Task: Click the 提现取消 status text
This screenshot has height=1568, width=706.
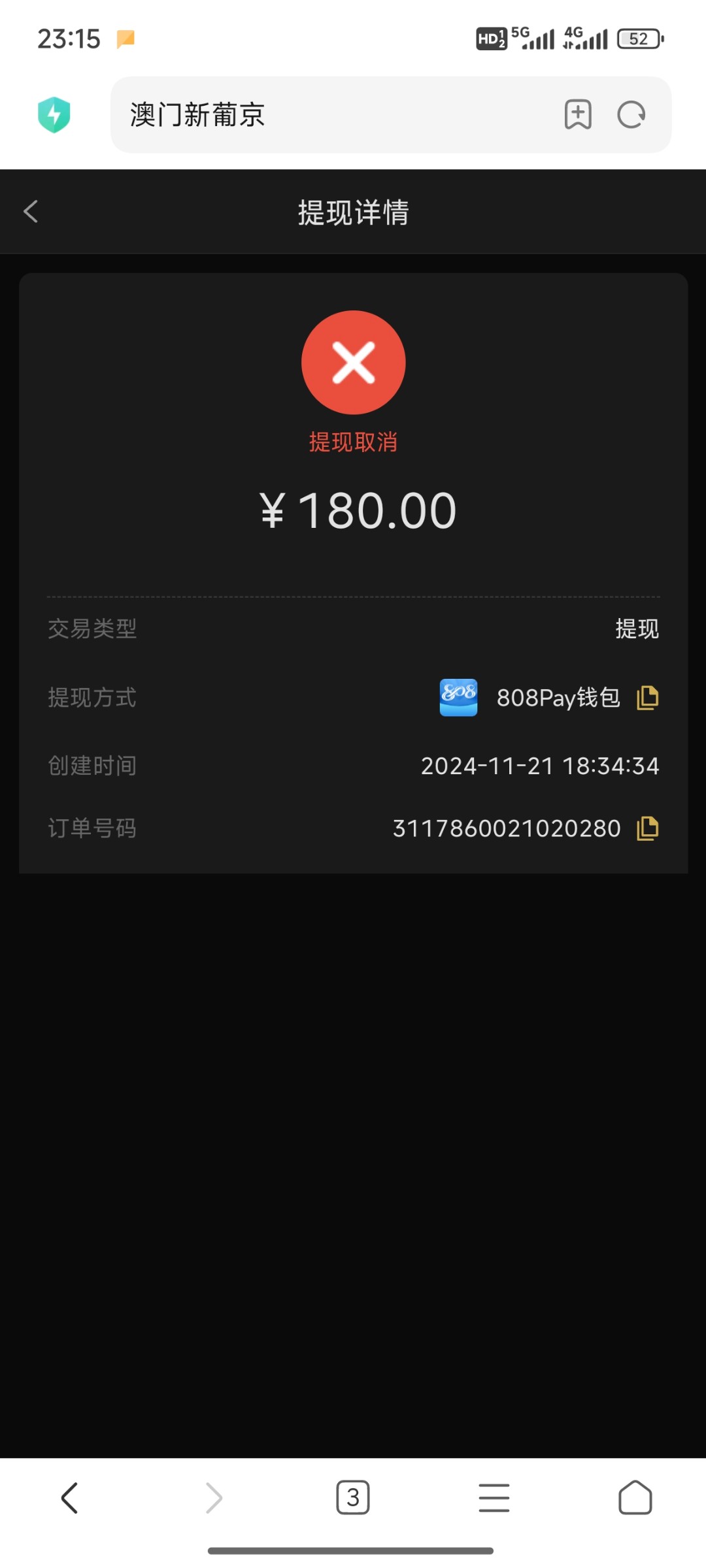Action: pyautogui.click(x=353, y=442)
